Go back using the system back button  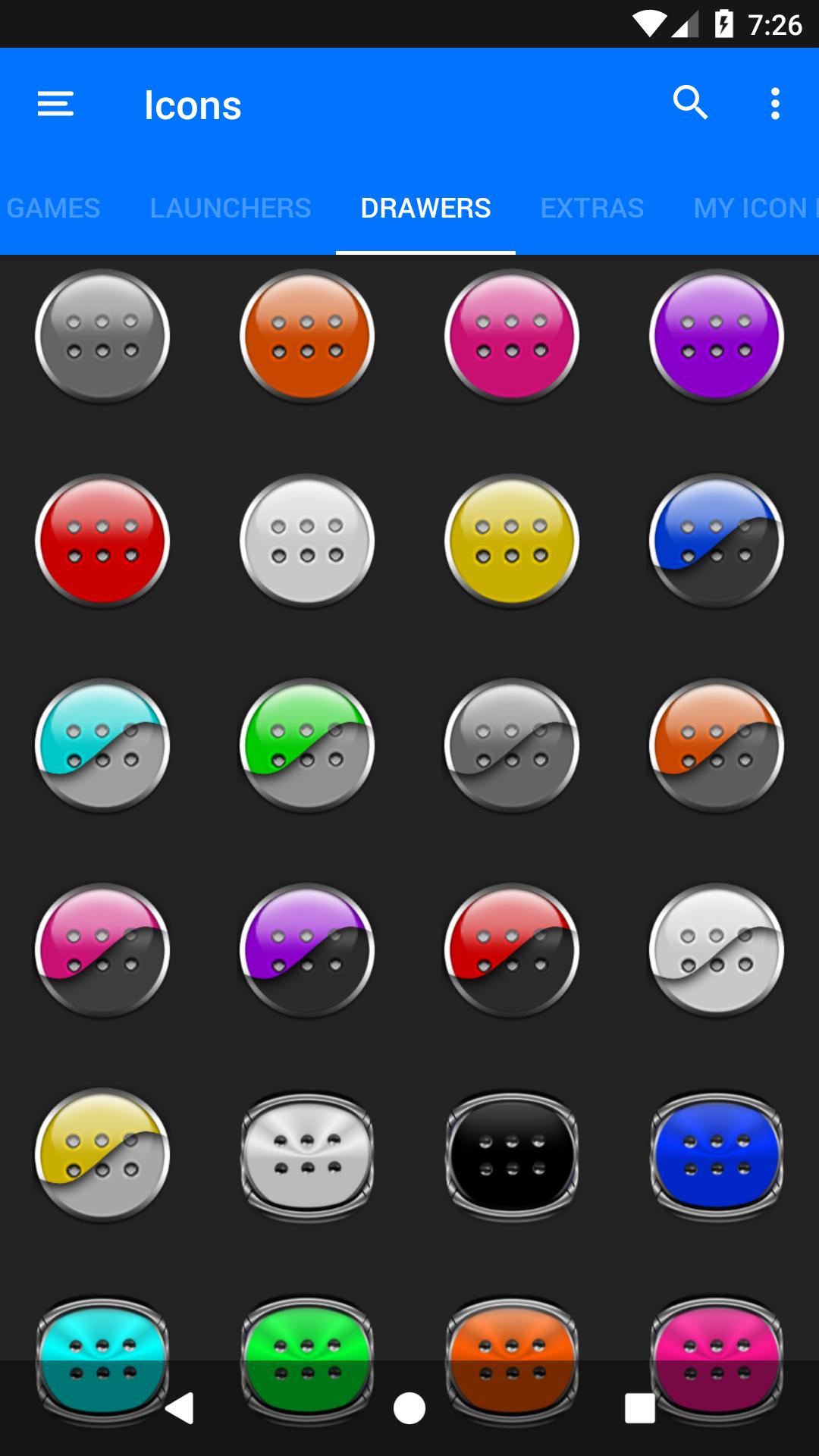tap(180, 1408)
